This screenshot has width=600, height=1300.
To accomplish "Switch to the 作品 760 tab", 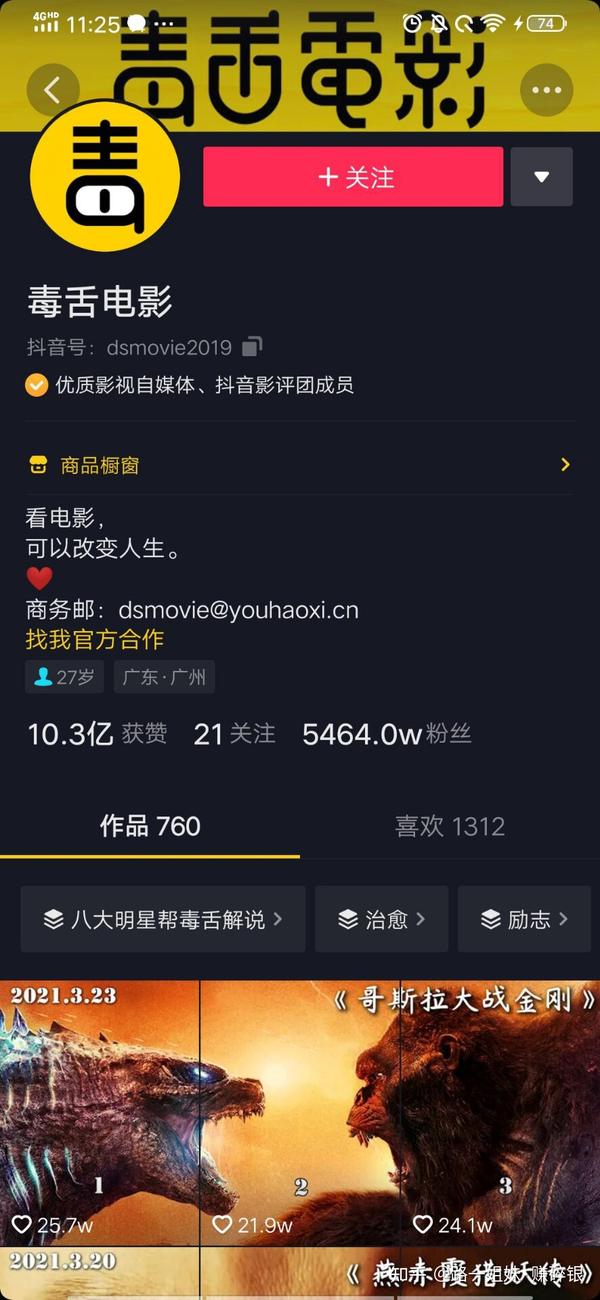I will click(150, 826).
